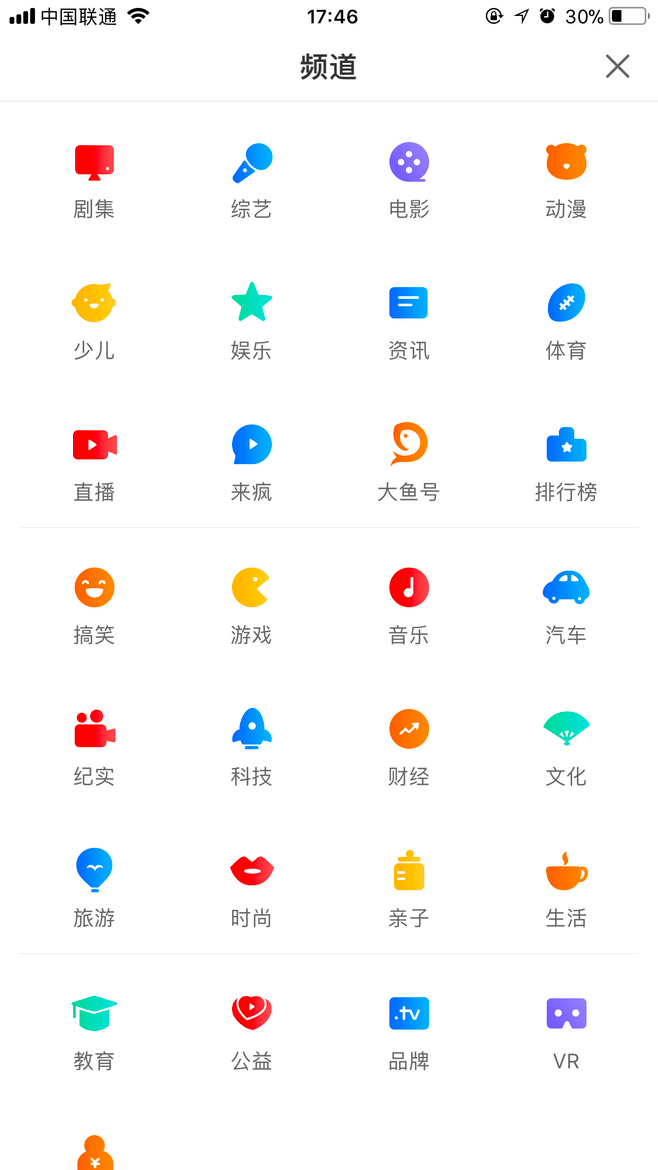The width and height of the screenshot is (658, 1170).
Task: Open the 音乐 music channel
Action: pos(409,606)
